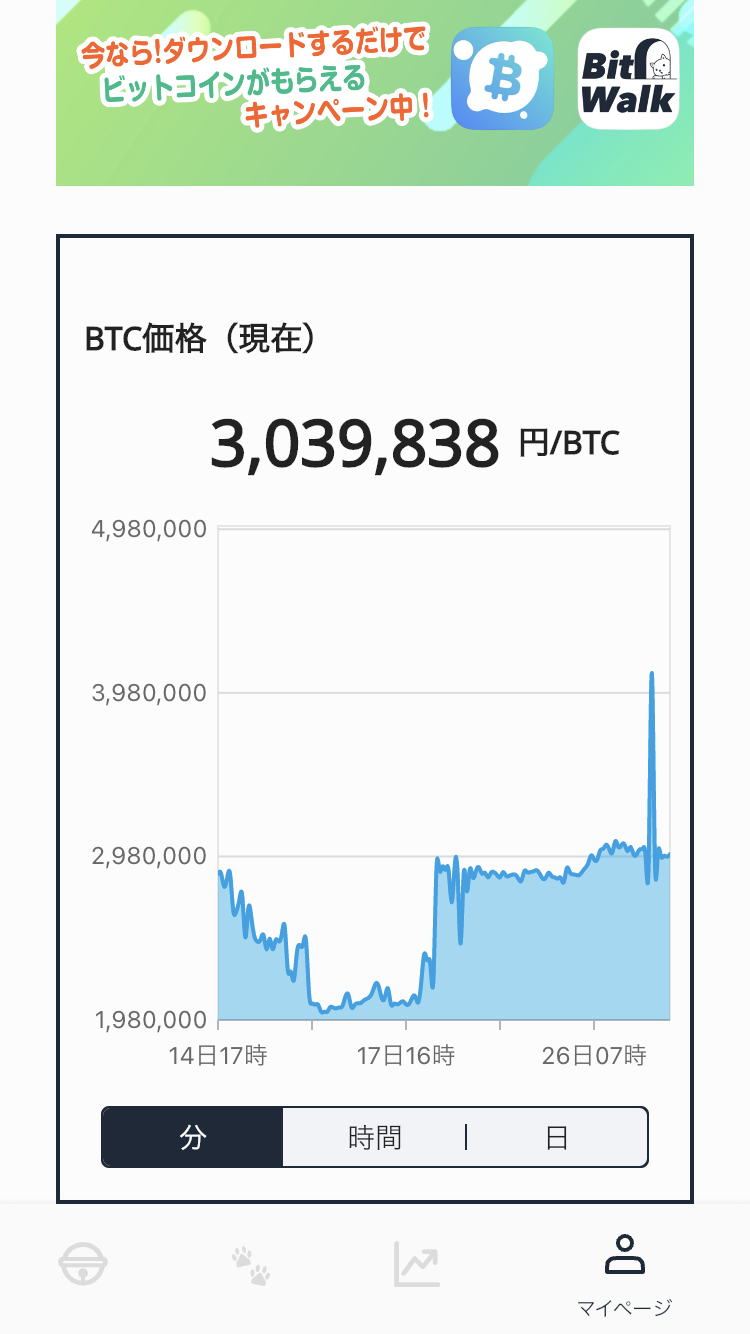Tap the 3,039,838 current price value
Image resolution: width=750 pixels, height=1334 pixels.
[355, 441]
